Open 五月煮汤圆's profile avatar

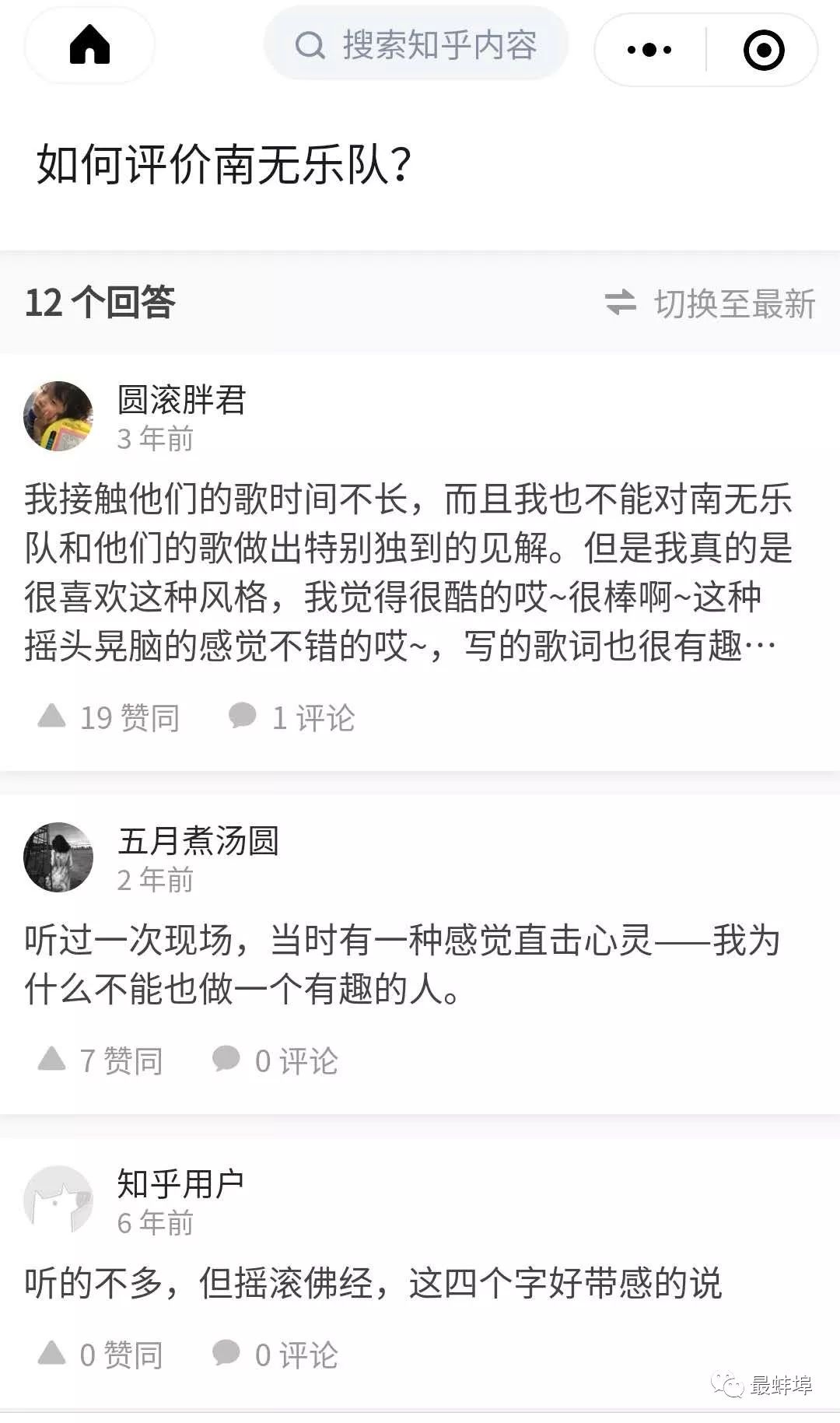point(58,857)
